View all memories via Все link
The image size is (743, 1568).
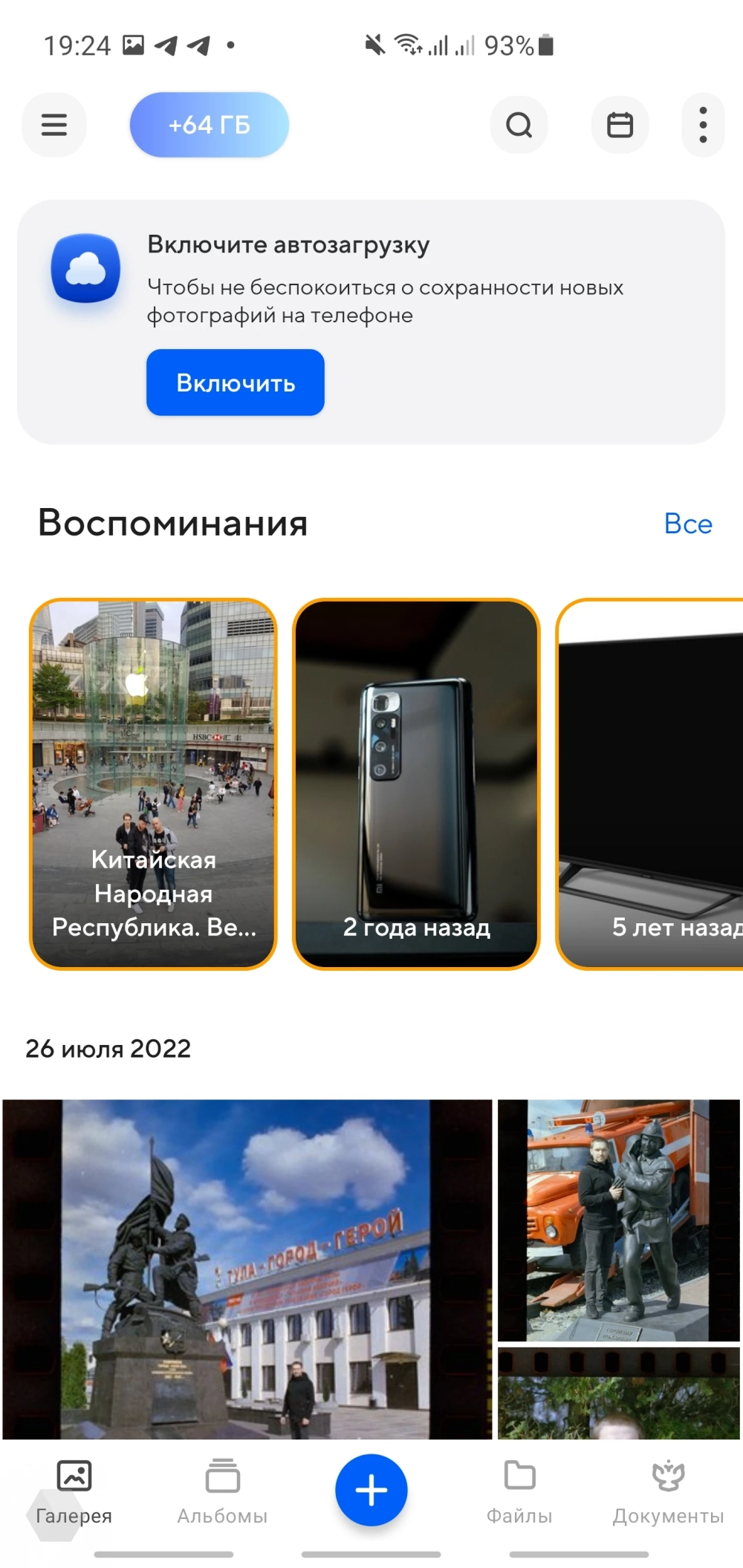coord(688,524)
